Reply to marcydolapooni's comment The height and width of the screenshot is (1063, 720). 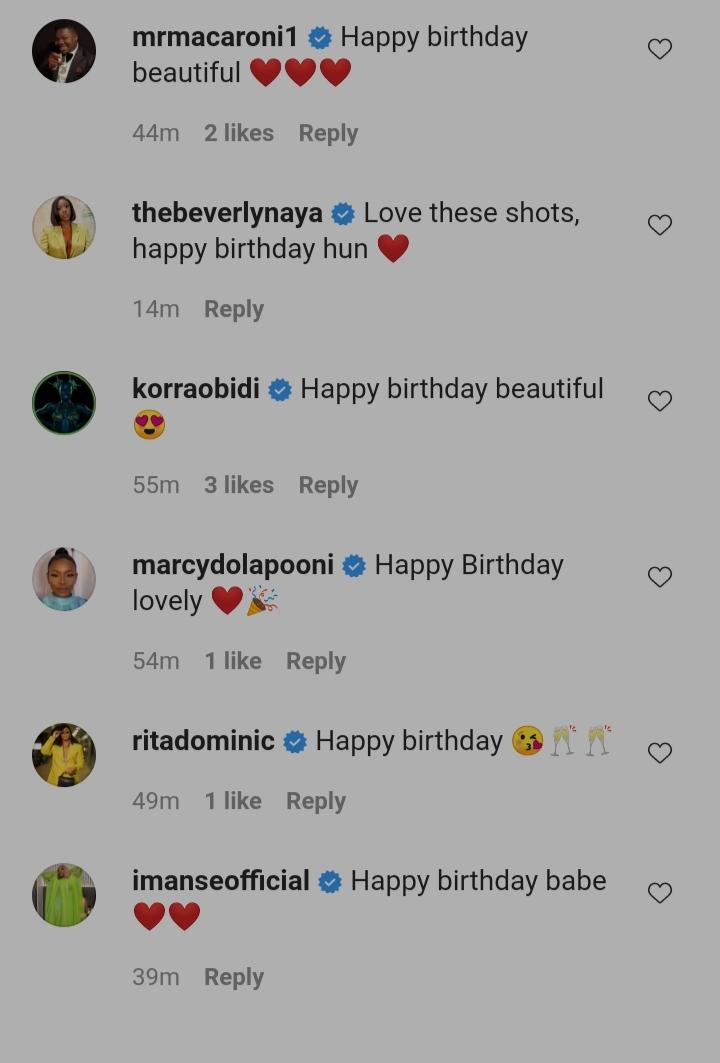(316, 661)
